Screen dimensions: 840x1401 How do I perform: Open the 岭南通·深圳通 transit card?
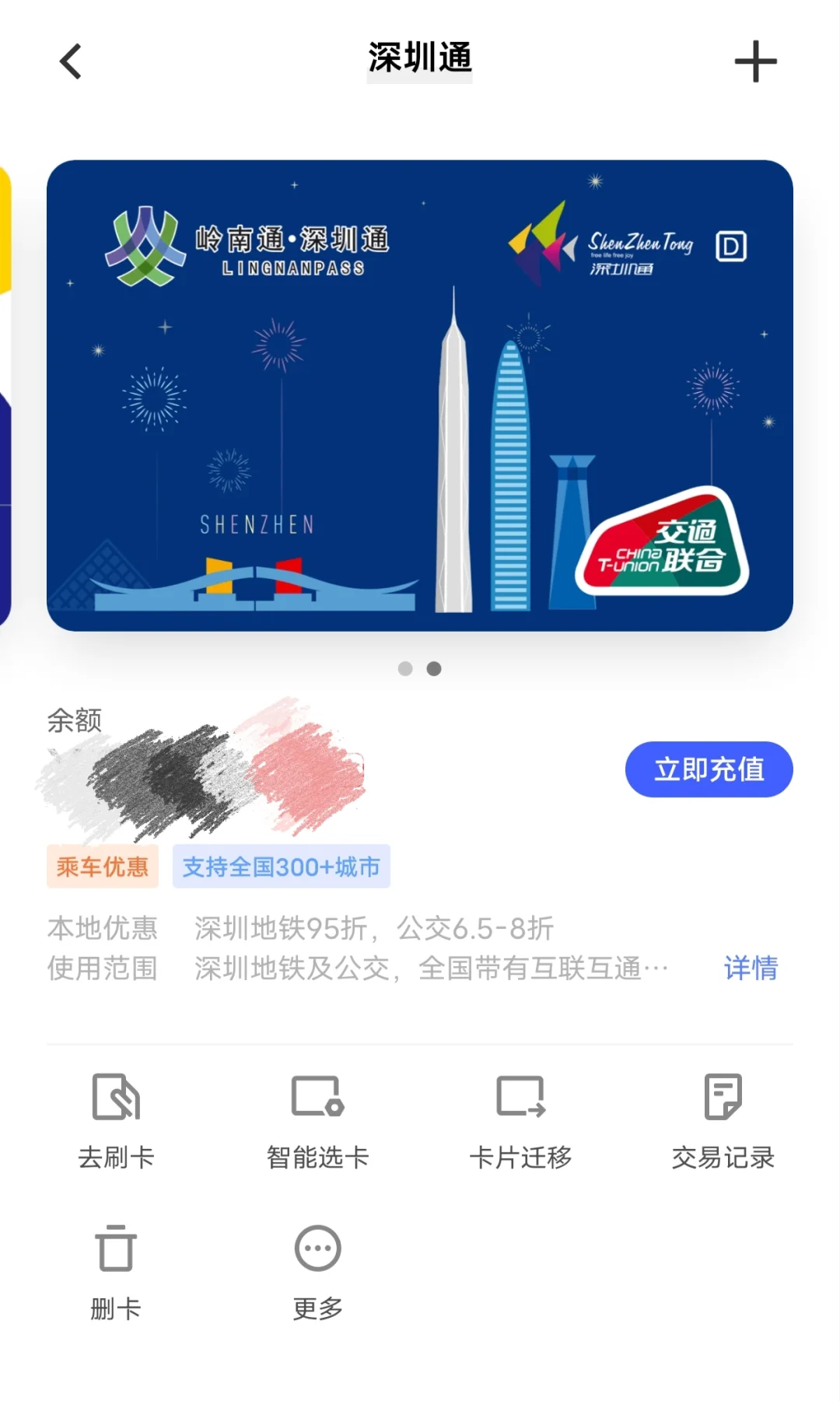click(x=420, y=395)
